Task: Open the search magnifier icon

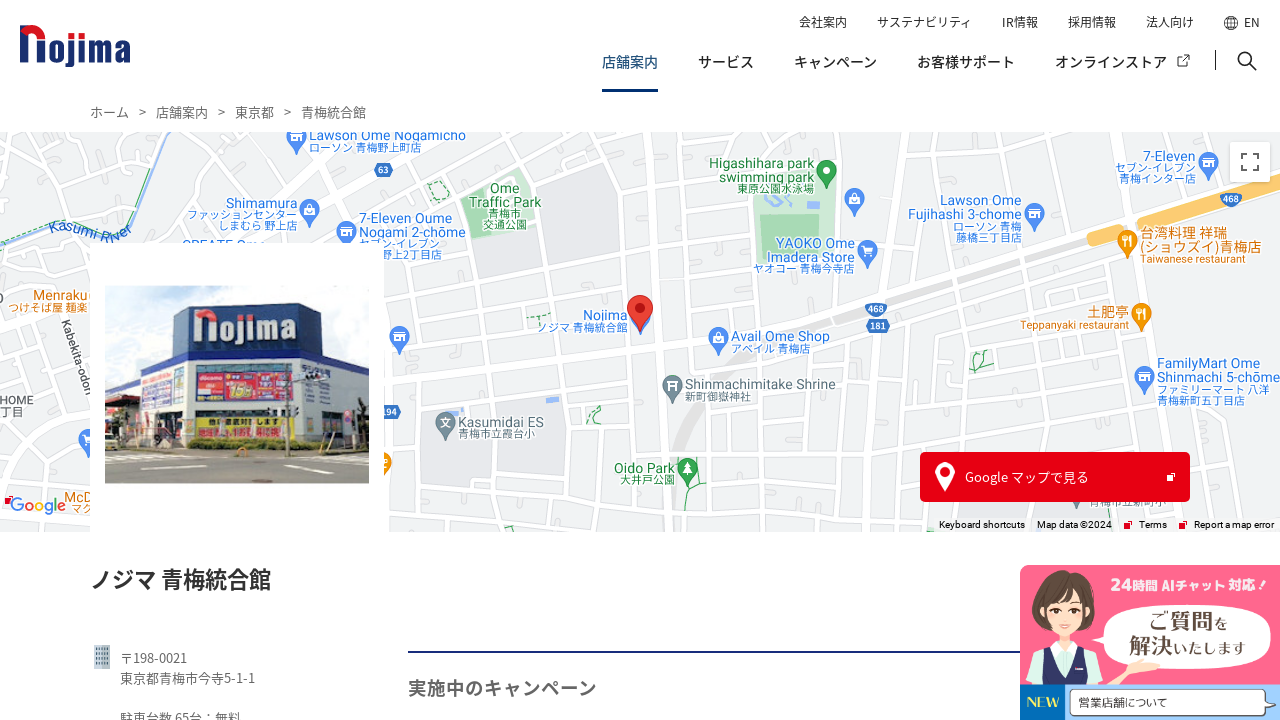Action: 1246,61
